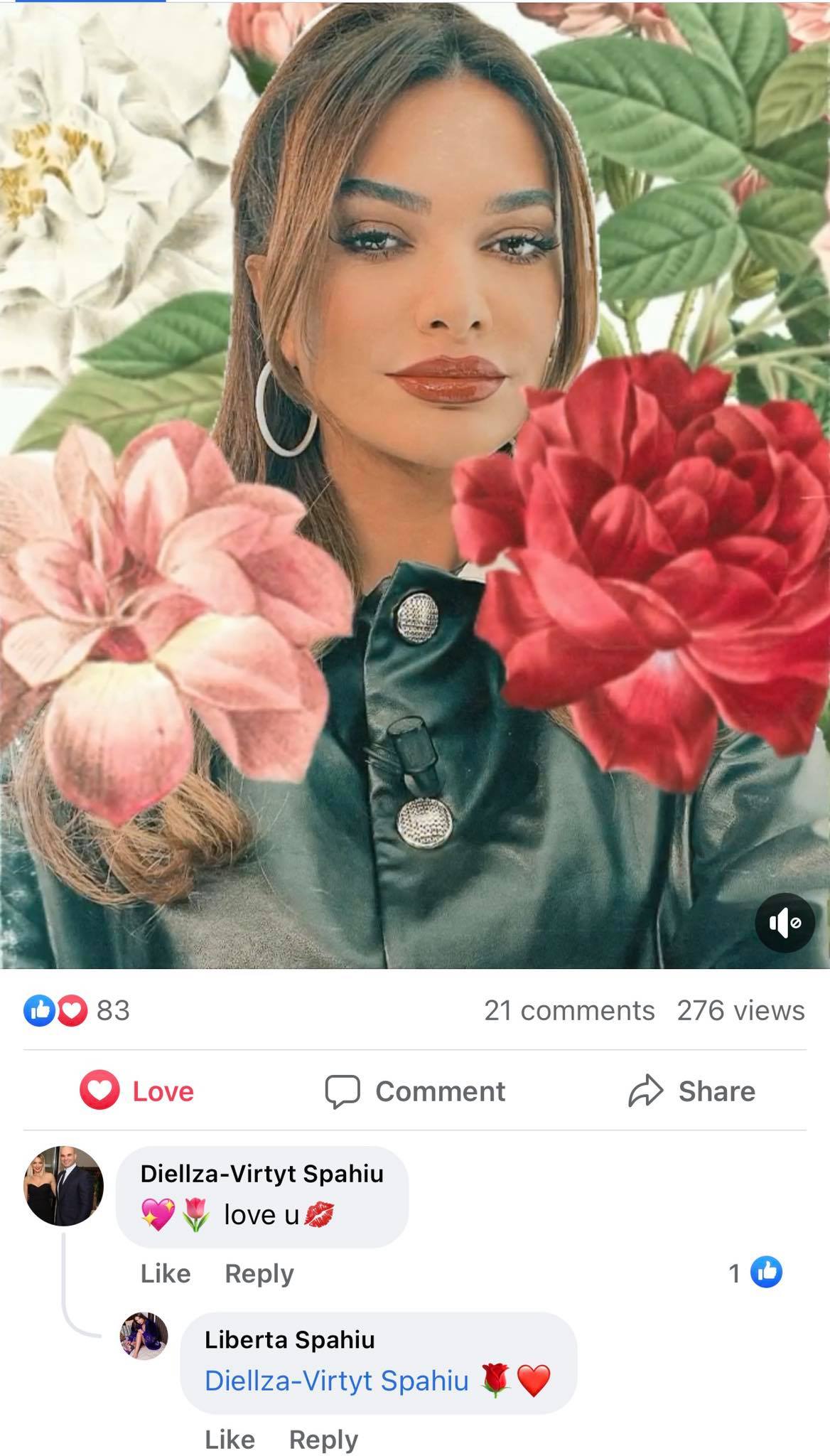Open Diellza-Virtyt Spahiu's profile picture
830x1456 pixels.
[64, 1186]
